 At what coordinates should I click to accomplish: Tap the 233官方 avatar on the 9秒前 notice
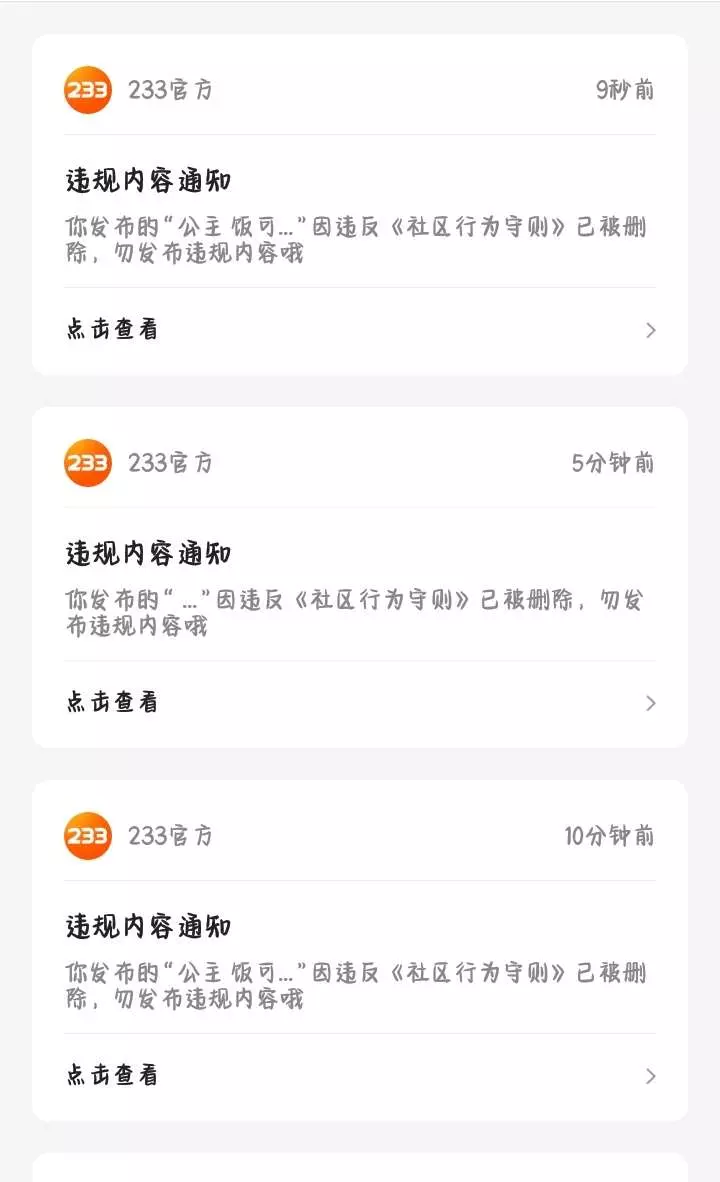[x=87, y=90]
